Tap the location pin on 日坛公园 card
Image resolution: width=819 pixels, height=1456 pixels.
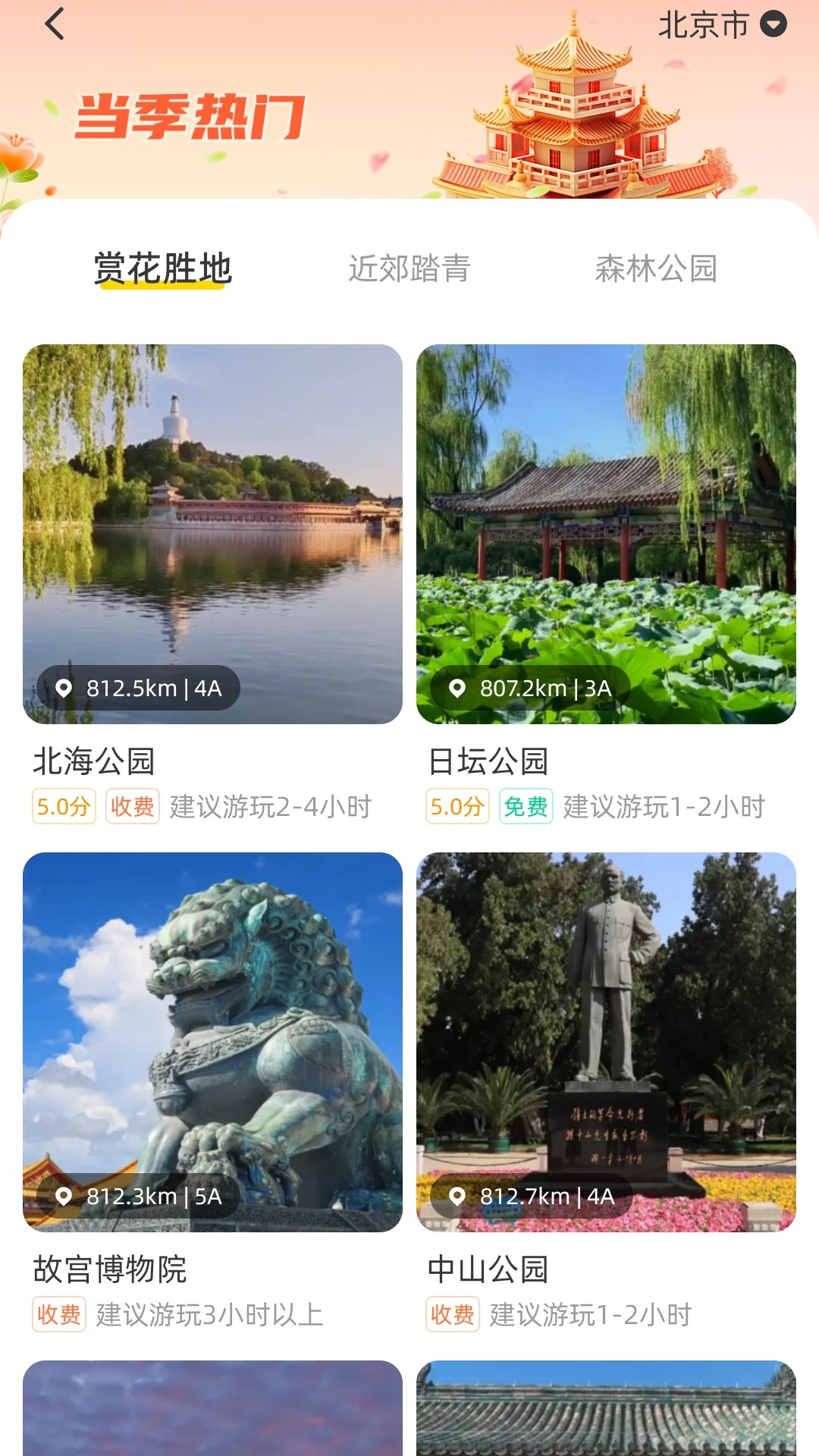click(x=457, y=688)
